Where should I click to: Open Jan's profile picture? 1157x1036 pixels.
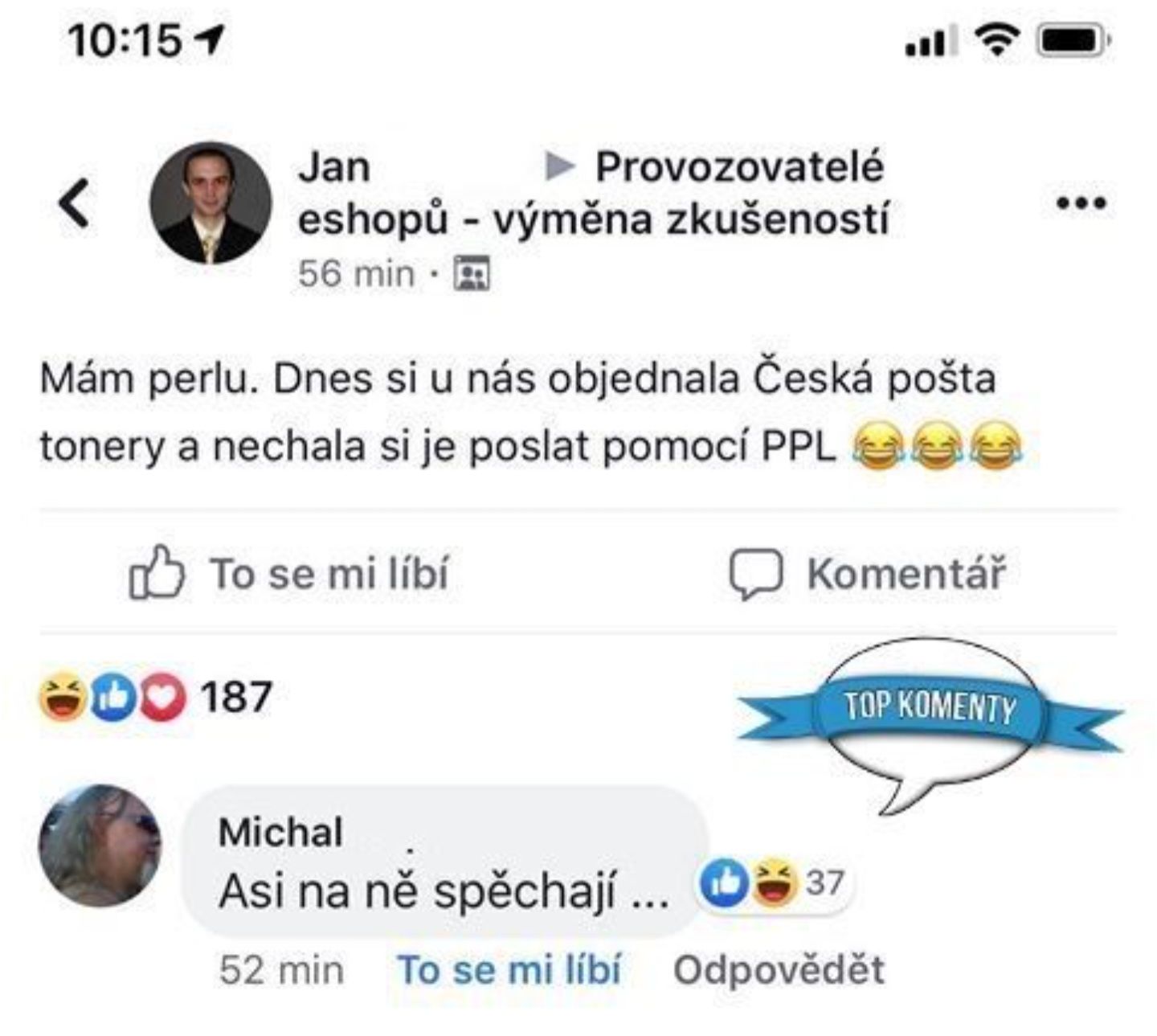click(x=211, y=203)
